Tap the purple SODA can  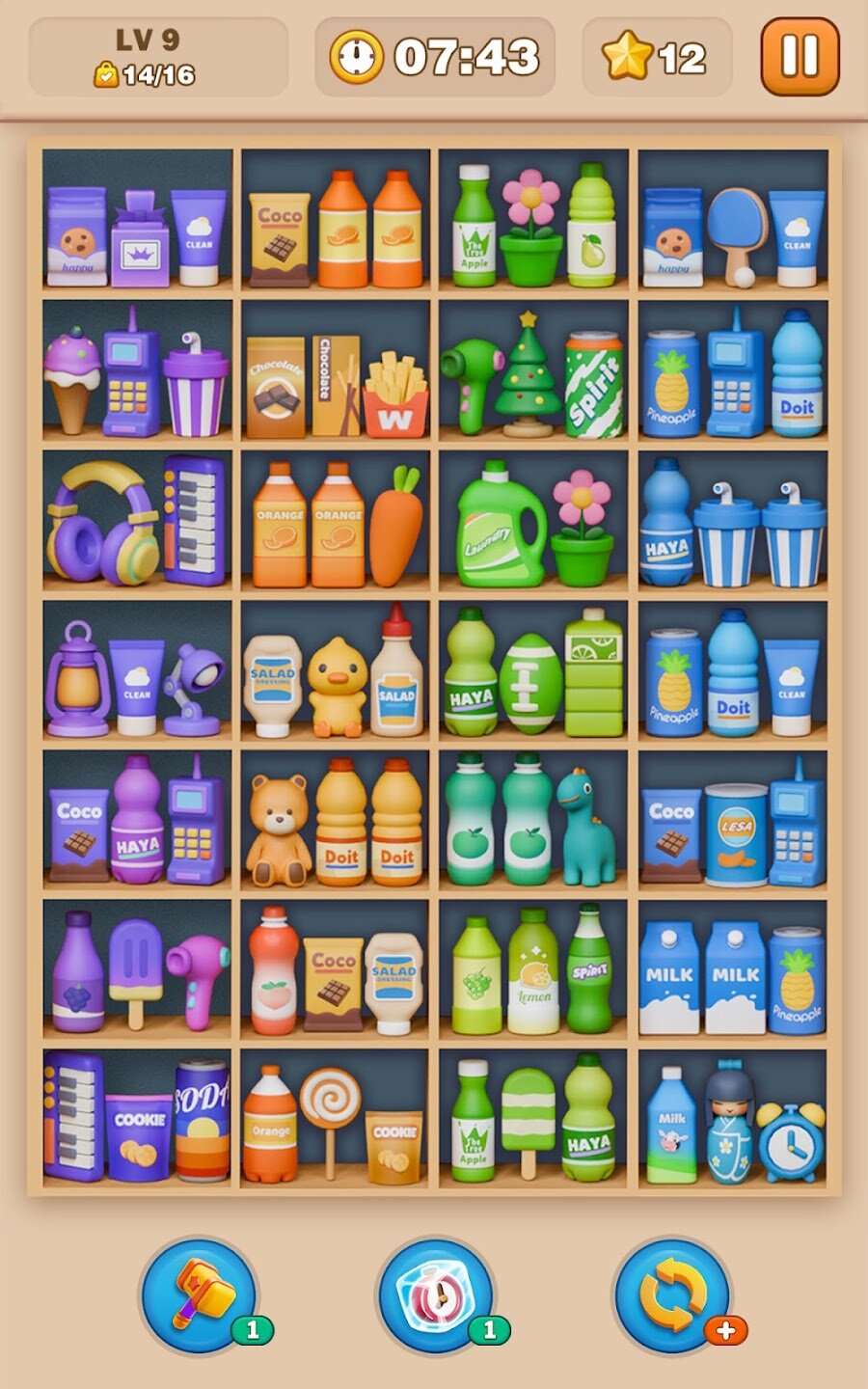(x=202, y=1121)
